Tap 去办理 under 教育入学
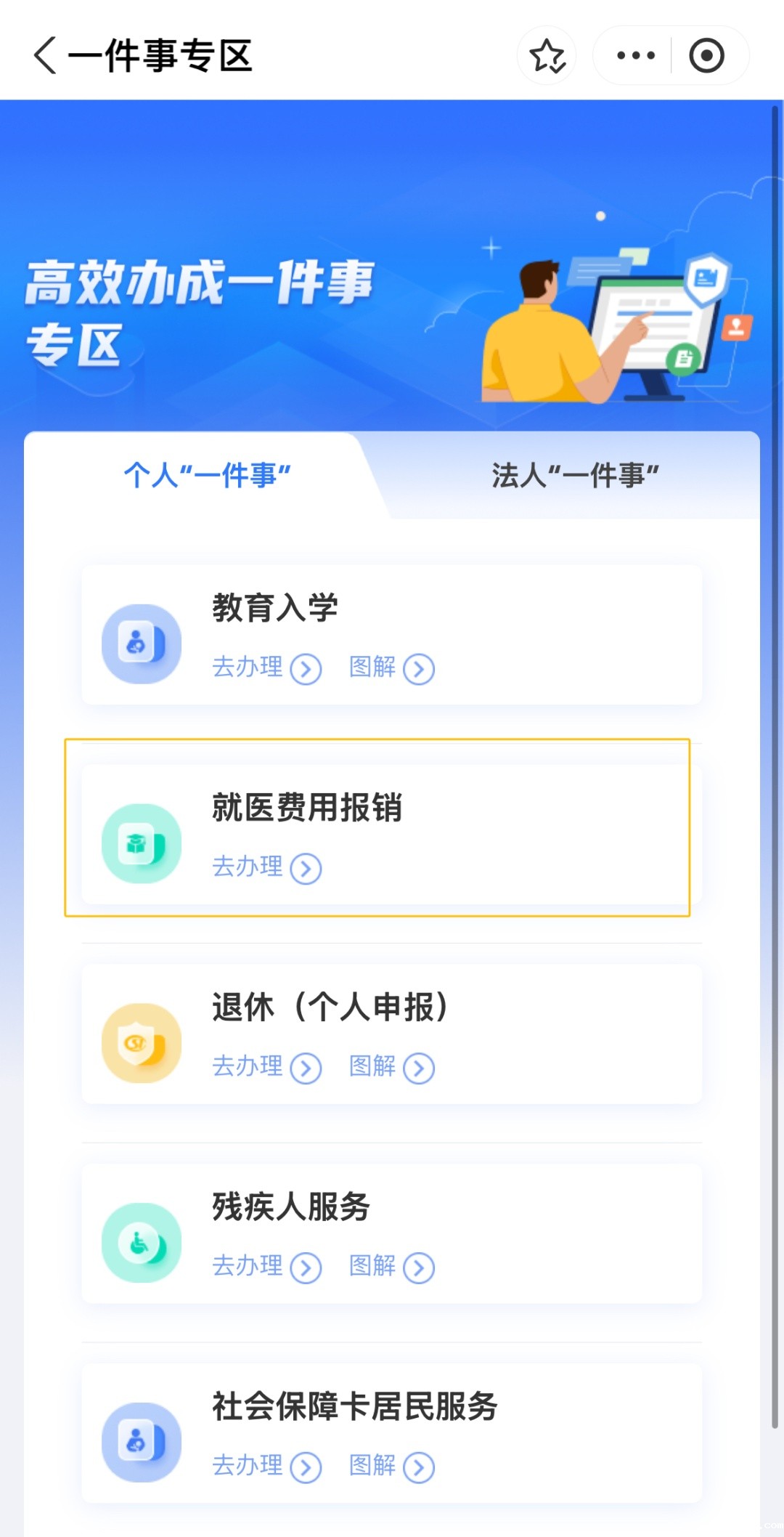This screenshot has width=784, height=1537. tap(266, 668)
